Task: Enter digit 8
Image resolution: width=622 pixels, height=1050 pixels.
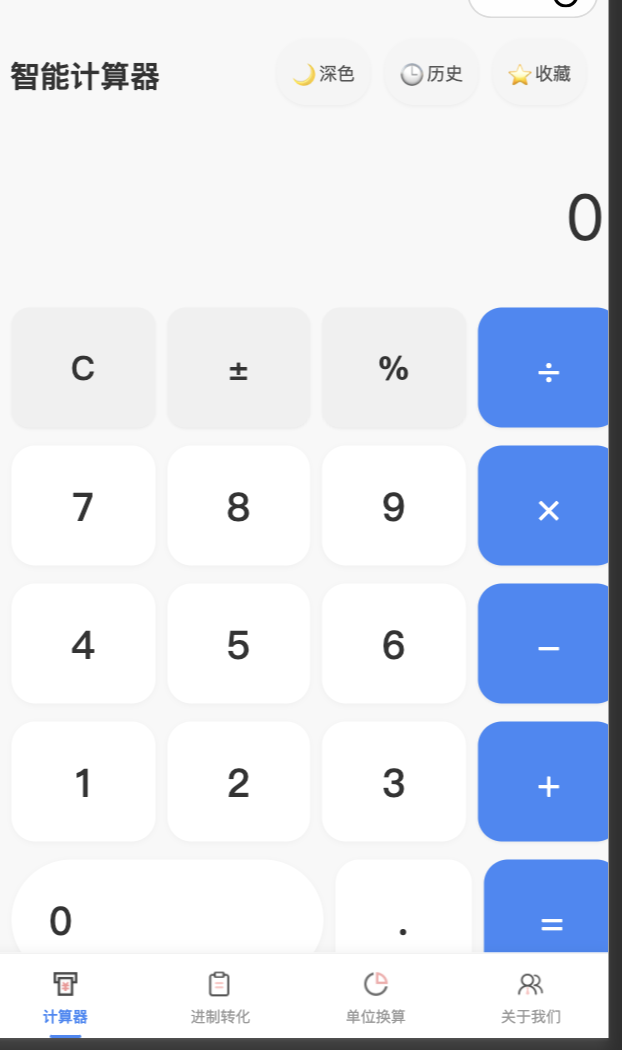Action: click(238, 506)
